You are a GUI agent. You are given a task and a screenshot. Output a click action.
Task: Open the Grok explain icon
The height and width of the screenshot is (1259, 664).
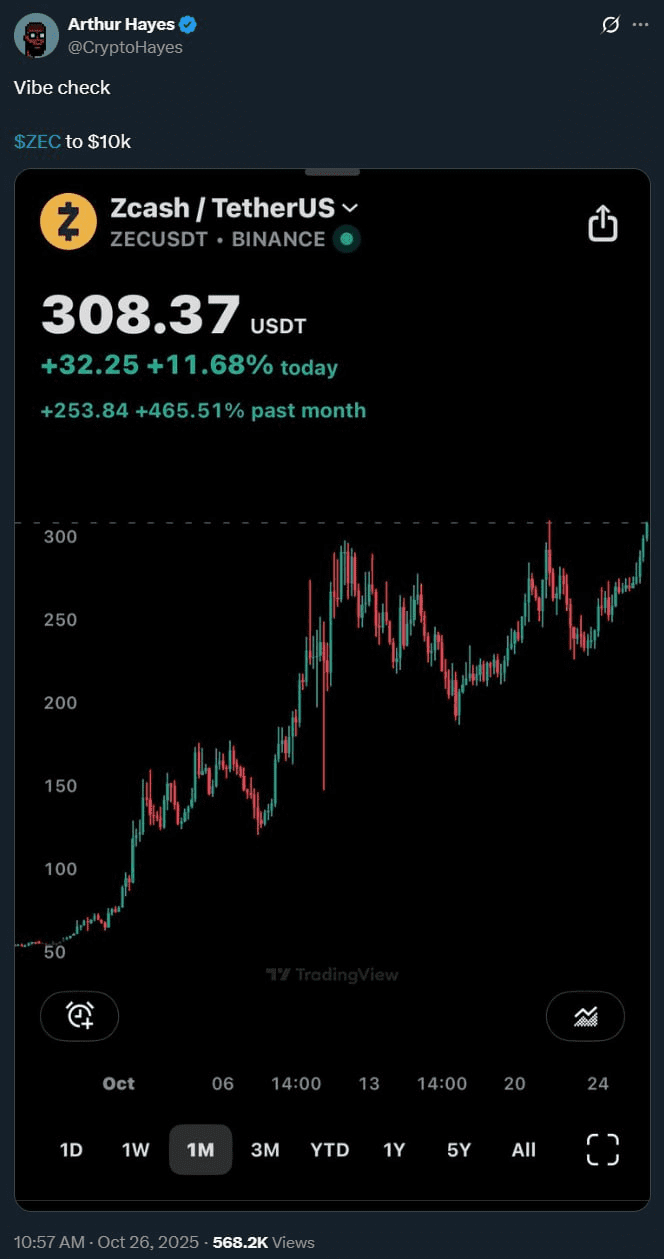pos(609,25)
